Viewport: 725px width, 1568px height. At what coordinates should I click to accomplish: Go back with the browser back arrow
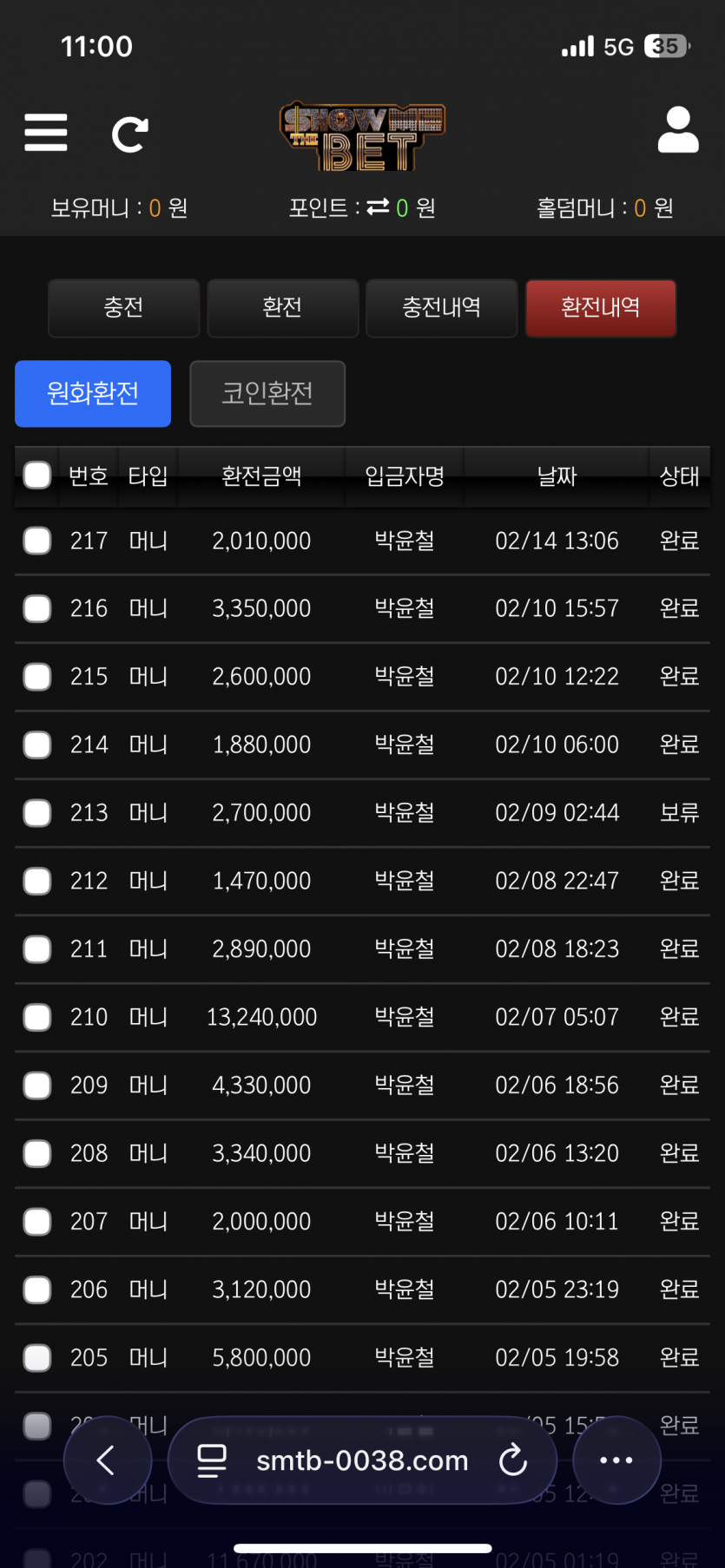point(107,1460)
